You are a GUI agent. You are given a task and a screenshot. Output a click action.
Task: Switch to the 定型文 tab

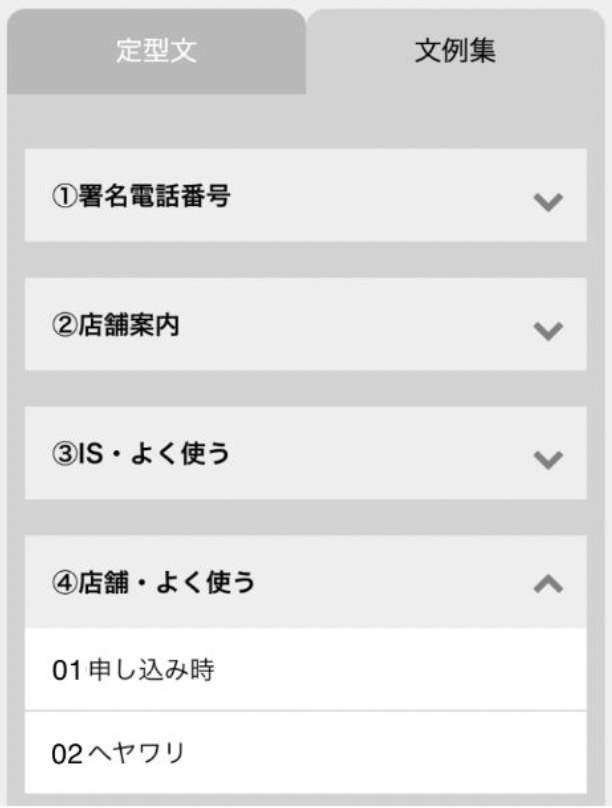[155, 53]
